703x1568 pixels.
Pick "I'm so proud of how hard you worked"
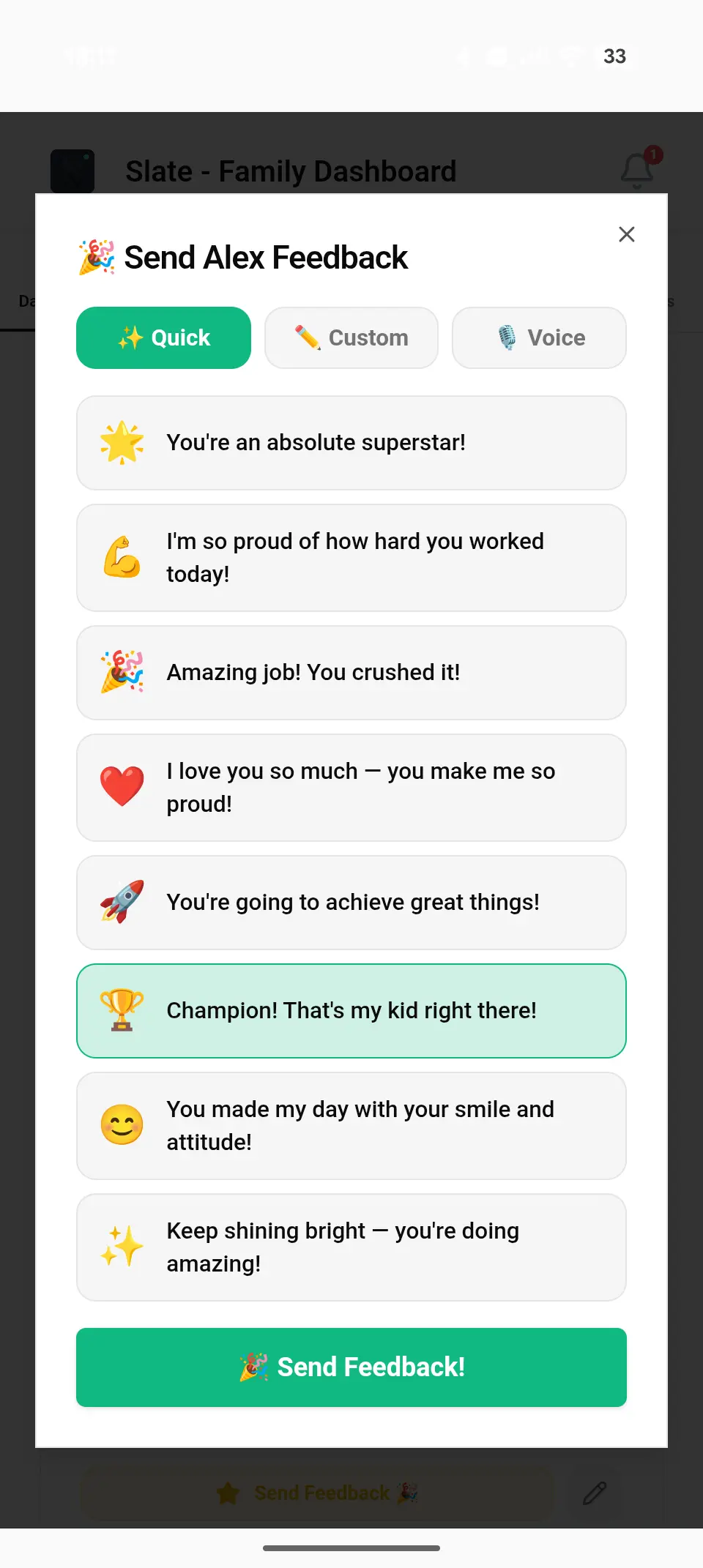click(351, 558)
